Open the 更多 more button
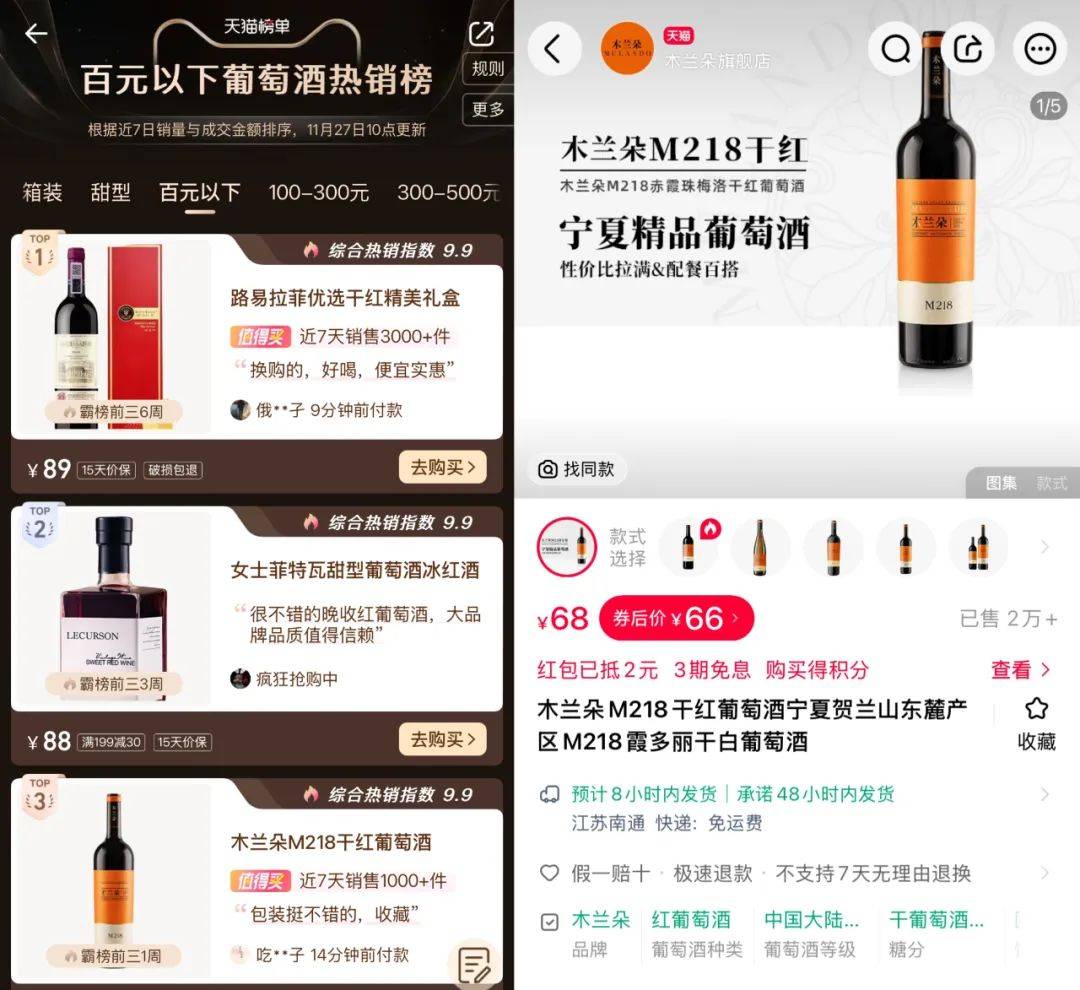This screenshot has width=1080, height=990. tap(488, 109)
